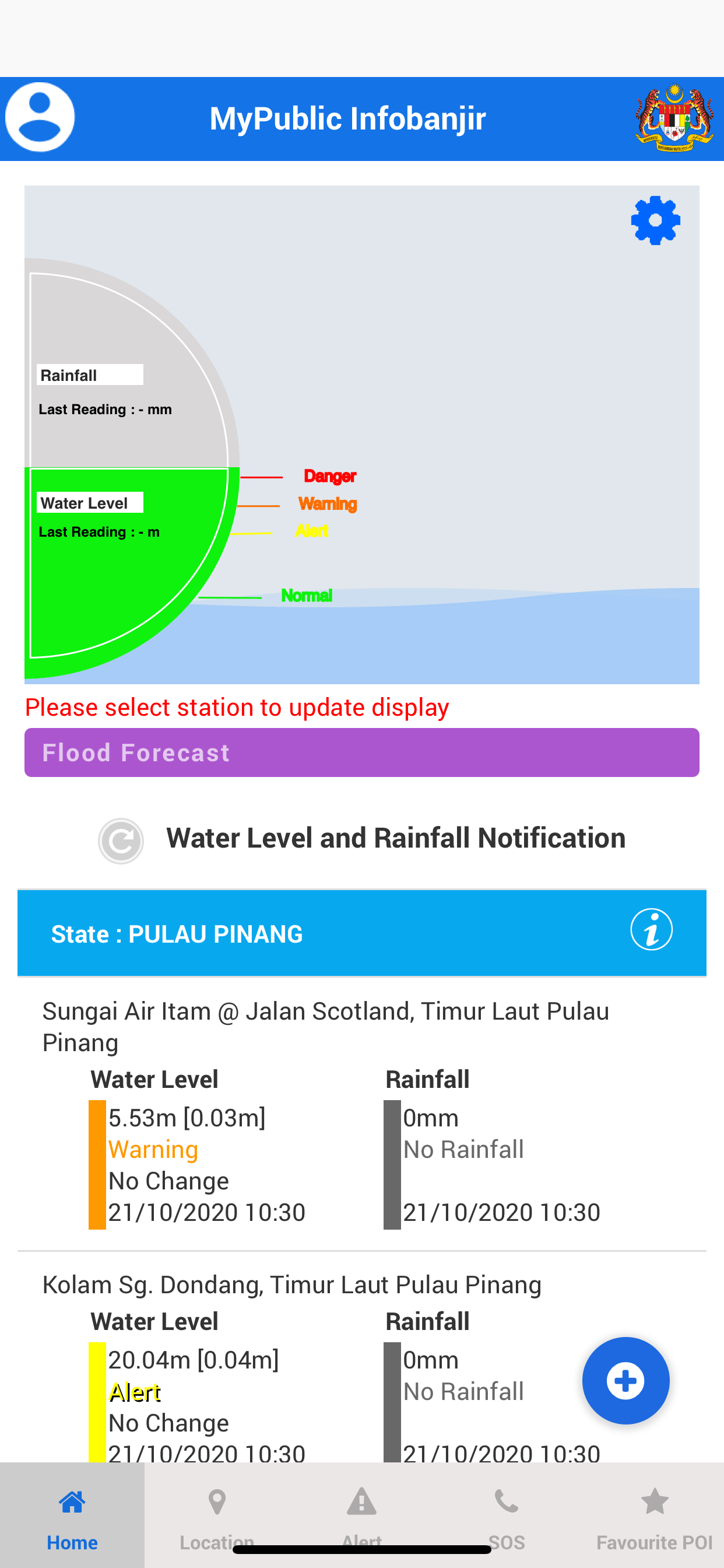
Task: Toggle the No Rainfall indicator for Sungai Air Itam
Action: click(463, 1149)
